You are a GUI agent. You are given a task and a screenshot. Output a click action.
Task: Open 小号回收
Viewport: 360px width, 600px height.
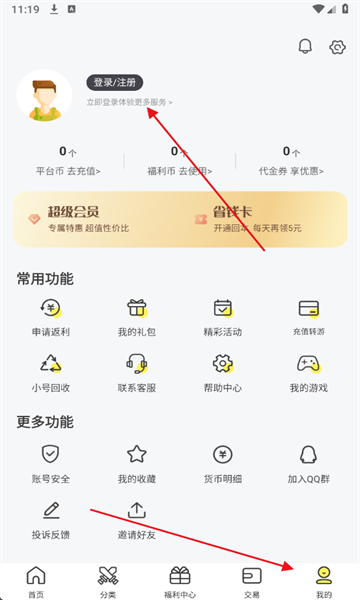point(51,373)
